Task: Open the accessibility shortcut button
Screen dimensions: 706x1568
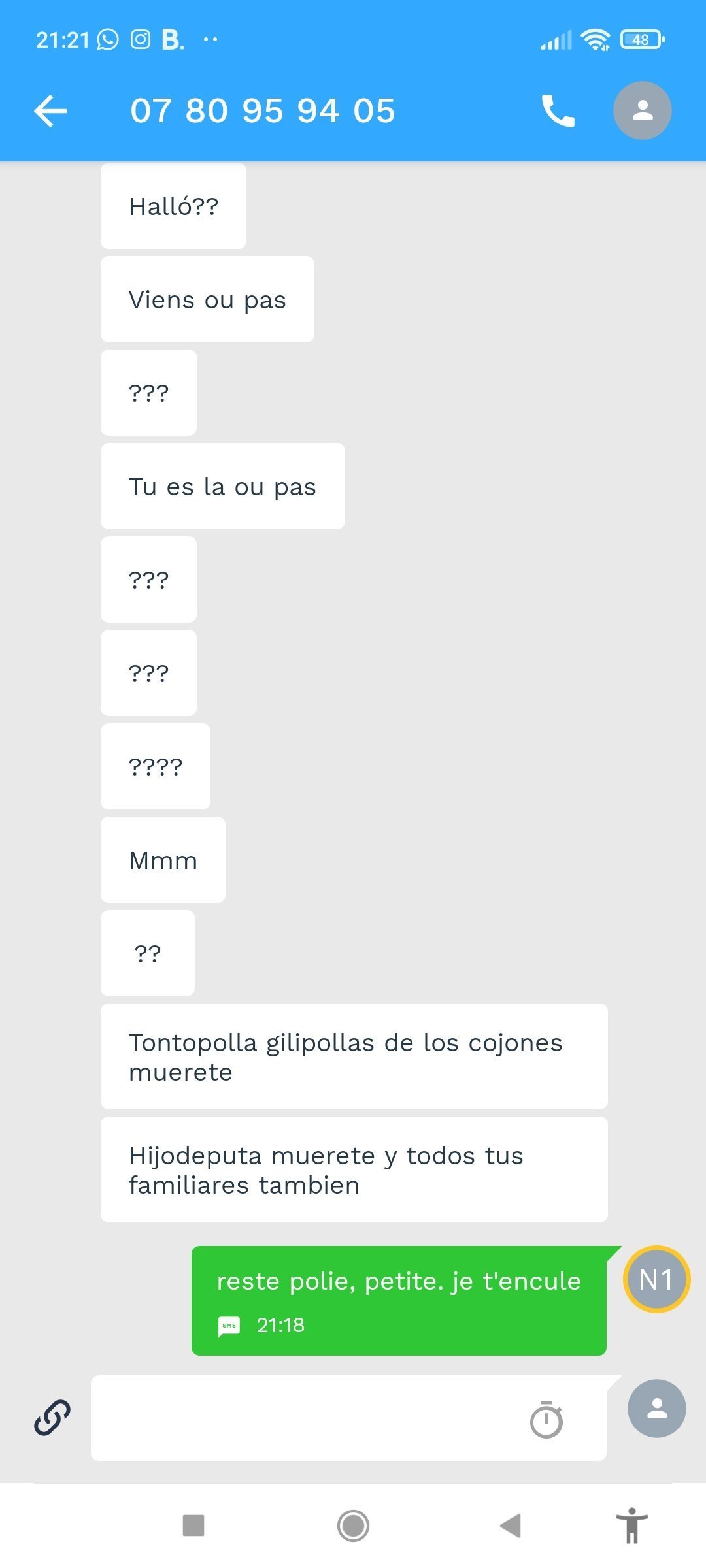Action: tap(631, 1526)
